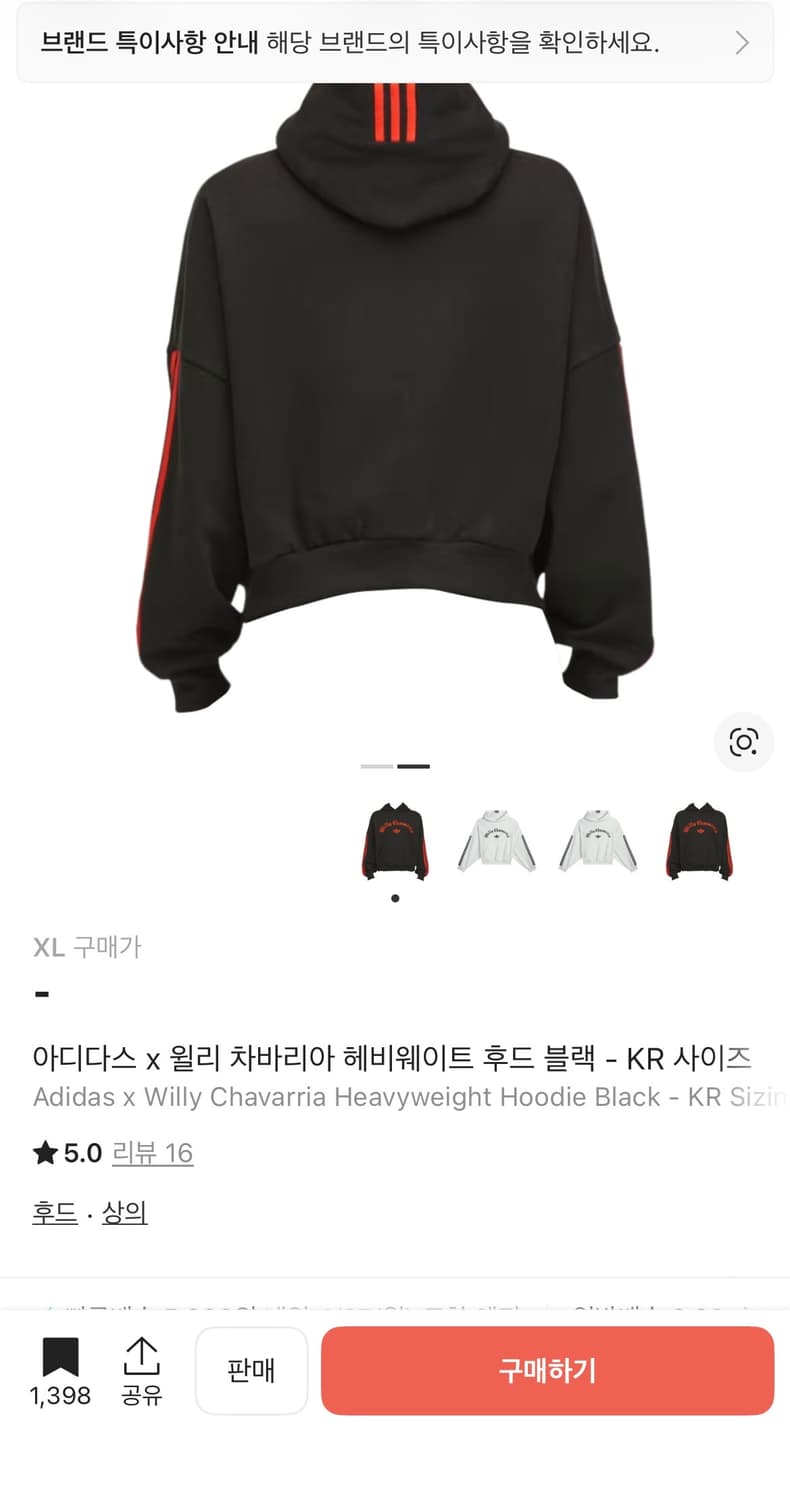Image resolution: width=790 pixels, height=1500 pixels.
Task: Select the first black hoodie thumbnail
Action: point(394,840)
